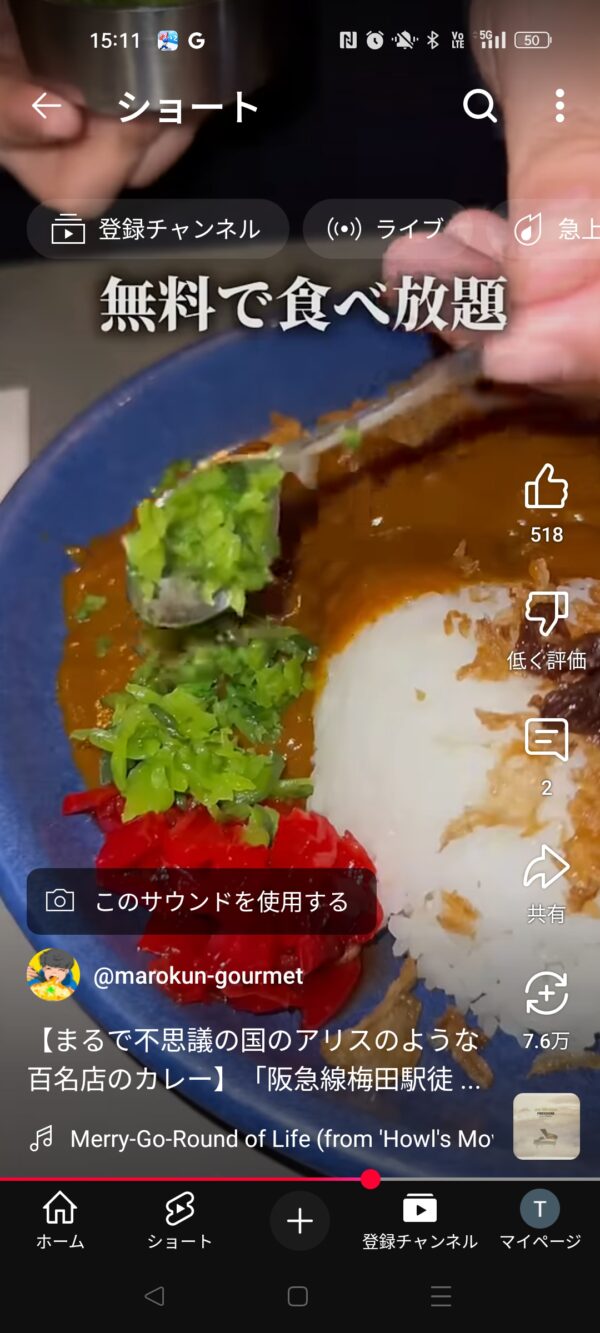This screenshot has height=1333, width=600.
Task: Tap the dislike 低く評価 button
Action: click(546, 615)
